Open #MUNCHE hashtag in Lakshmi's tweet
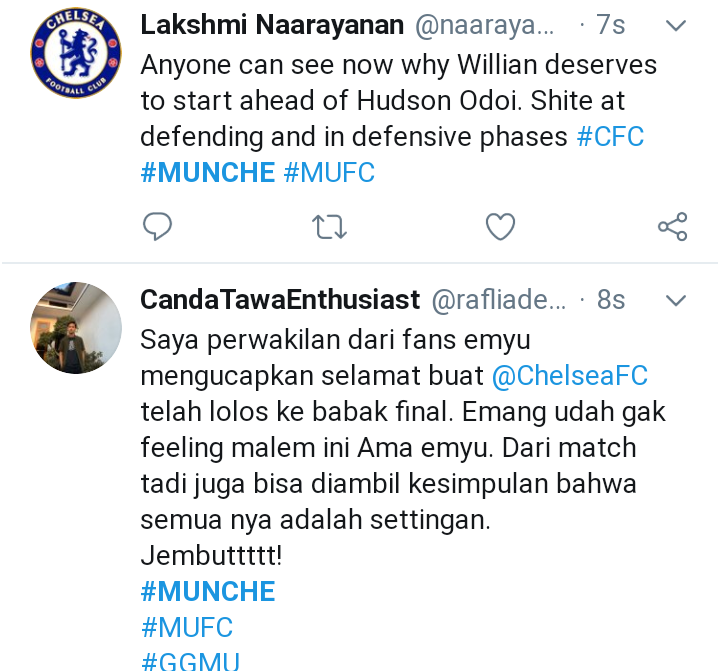The height and width of the screenshot is (671, 720). (x=207, y=173)
